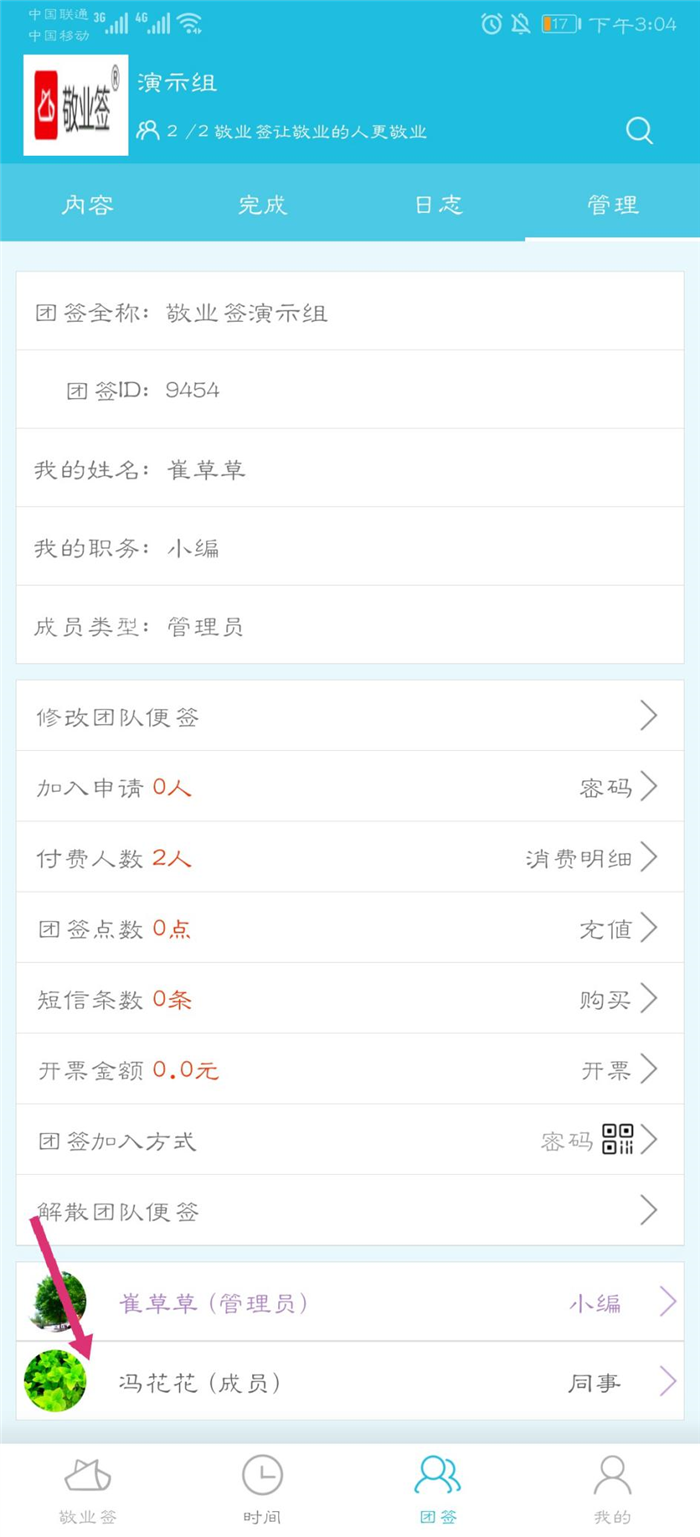Go to 时间 bottom tab
Viewport: 700px width, 1537px height.
(x=262, y=1490)
